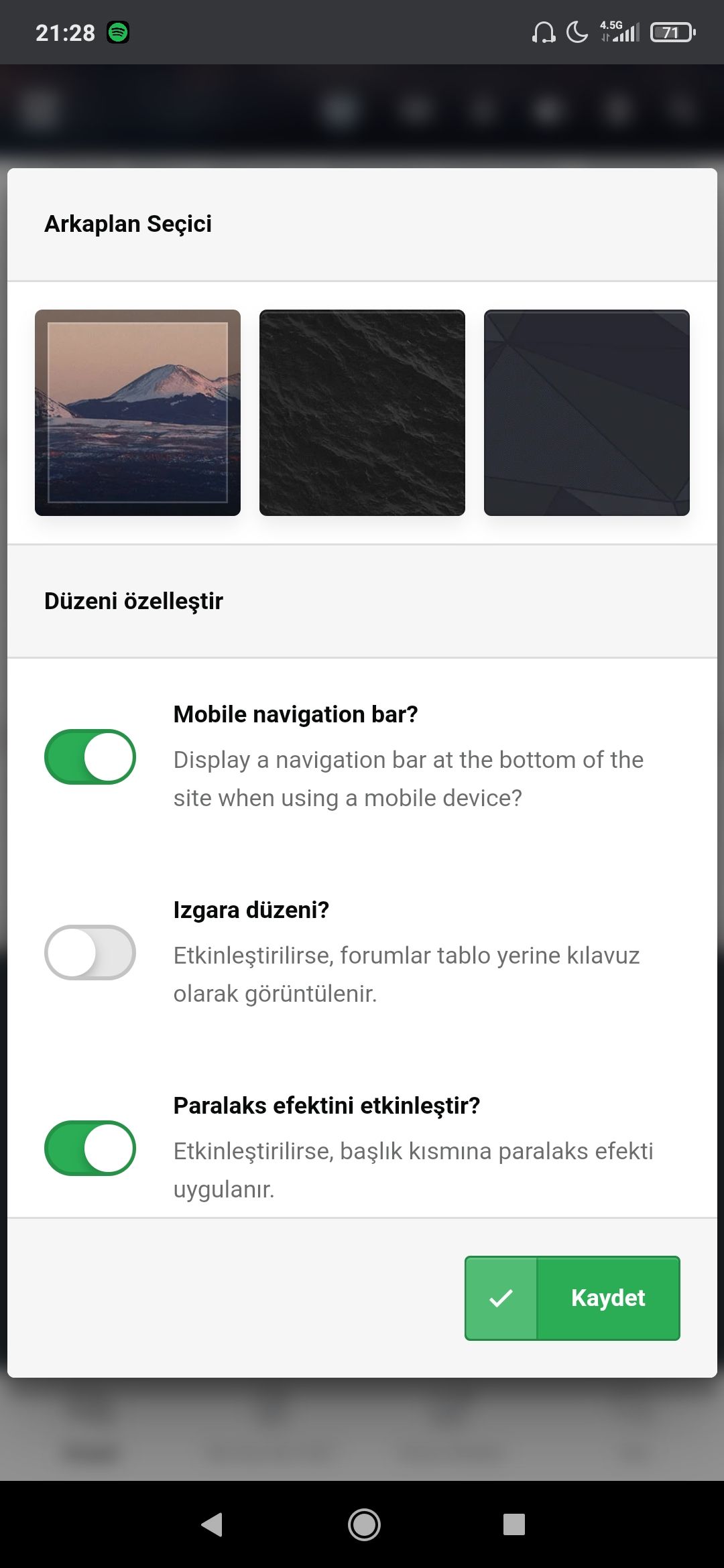Pick the polygonal geometric background
The height and width of the screenshot is (1568, 724).
[586, 413]
